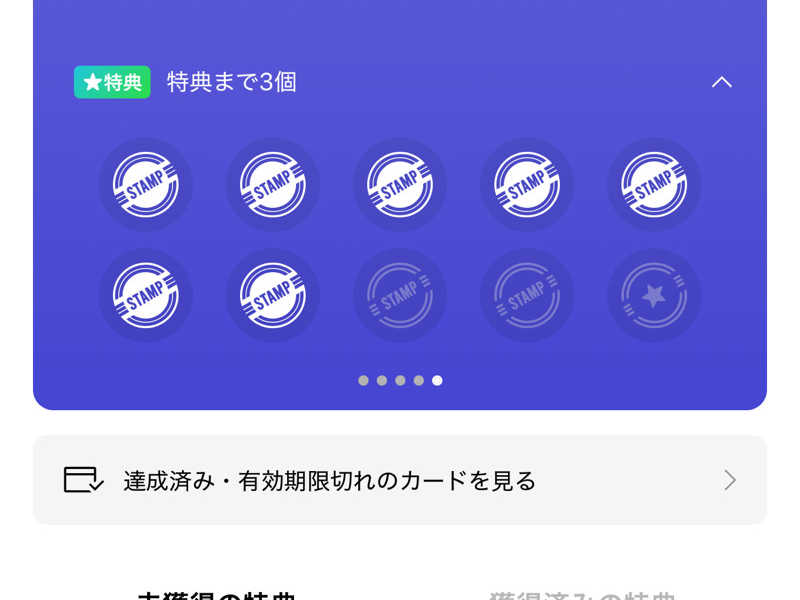Collapse the 特典 stamp section chevron
800x600 pixels.
coord(721,82)
